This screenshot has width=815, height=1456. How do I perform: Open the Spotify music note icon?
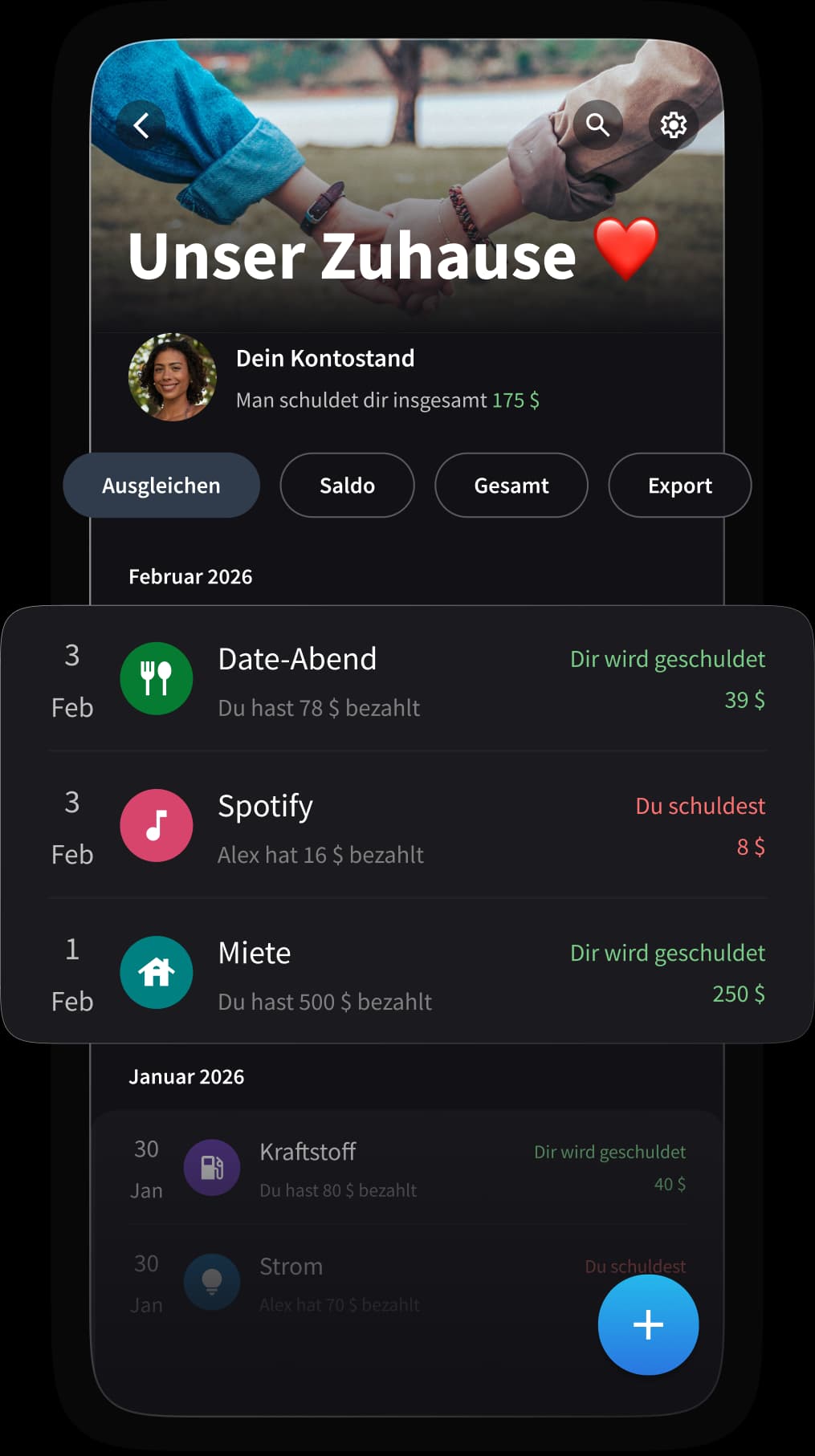156,825
